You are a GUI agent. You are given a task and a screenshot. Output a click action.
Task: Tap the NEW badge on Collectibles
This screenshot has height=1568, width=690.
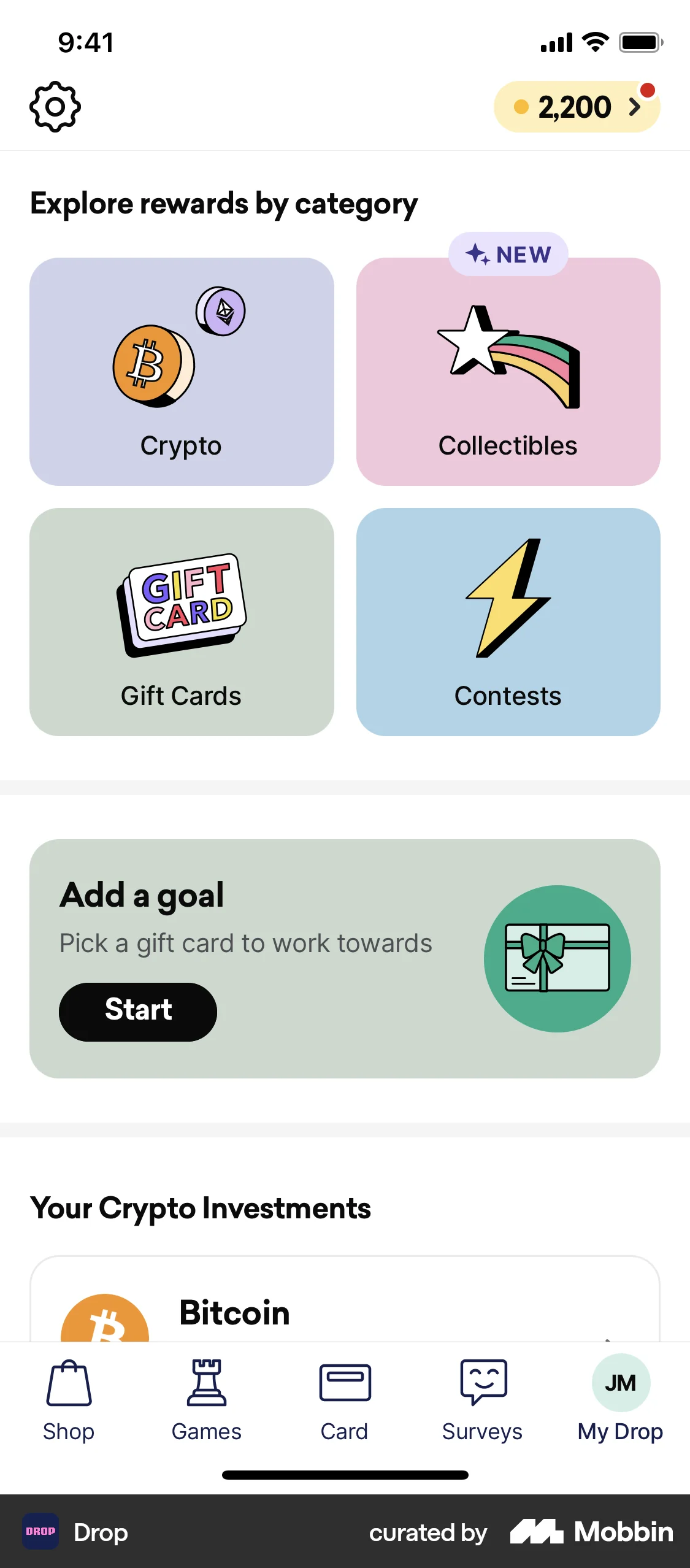click(508, 254)
